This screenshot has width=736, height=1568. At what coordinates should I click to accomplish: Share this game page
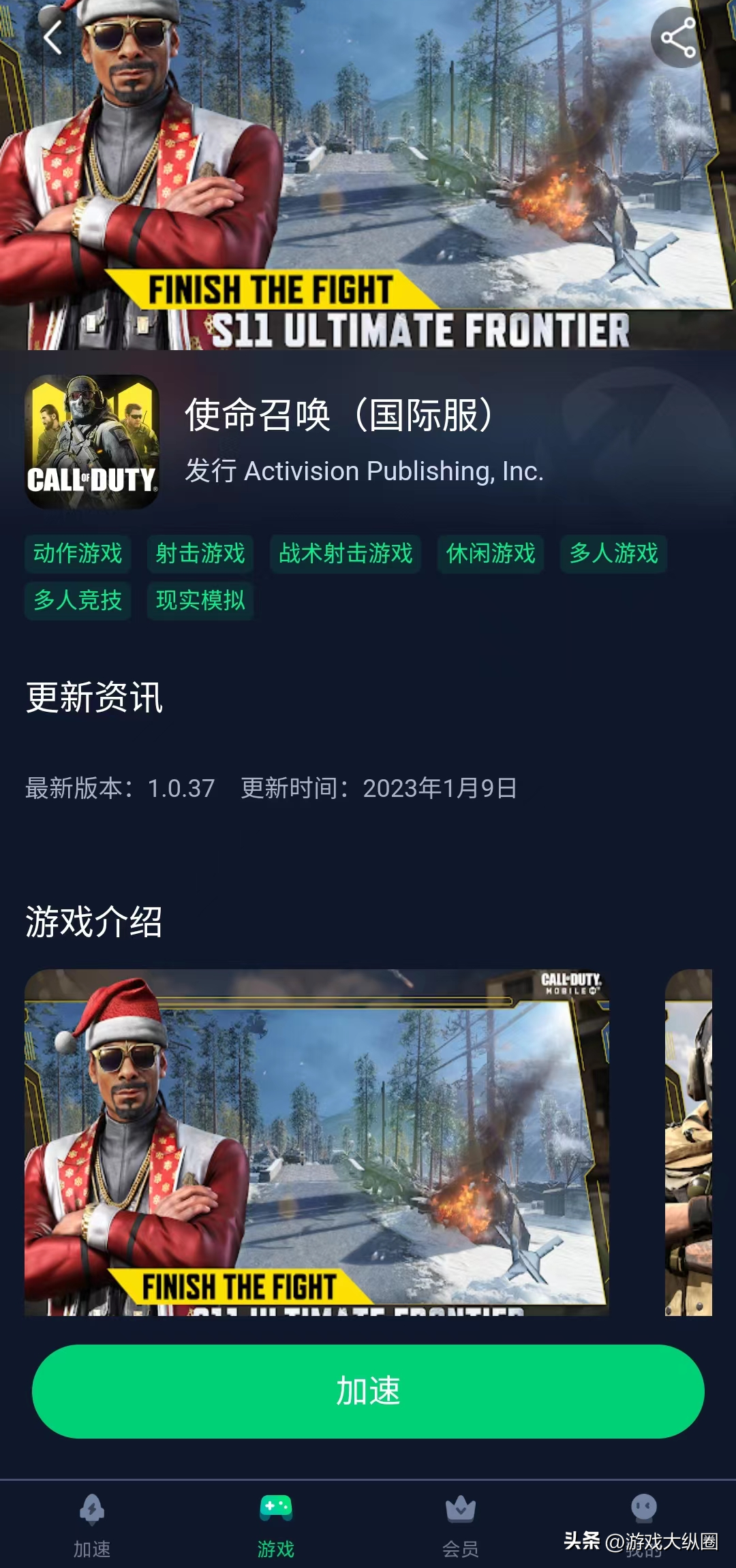tap(679, 37)
